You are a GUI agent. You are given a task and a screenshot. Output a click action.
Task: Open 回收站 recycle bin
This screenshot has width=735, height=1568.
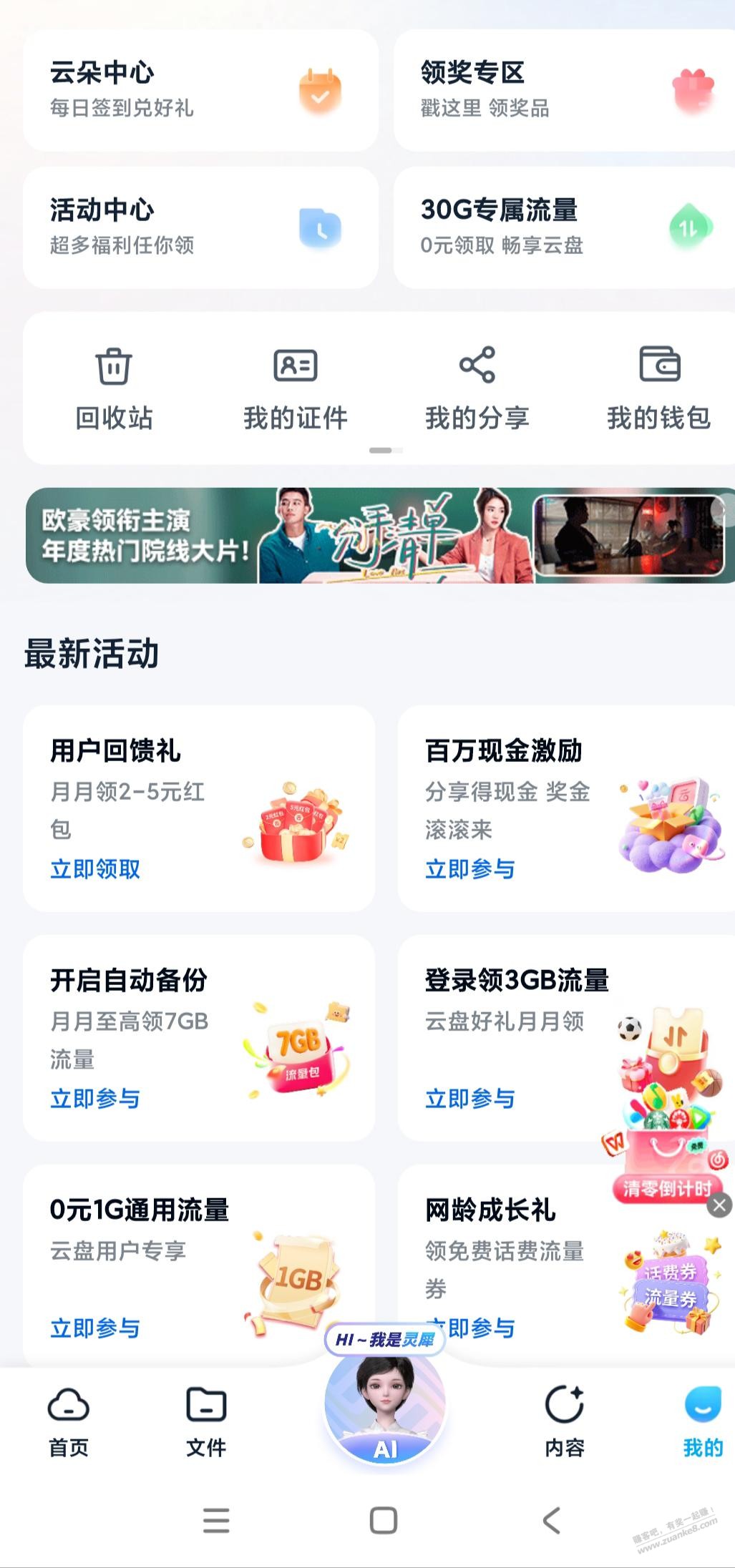[x=114, y=388]
